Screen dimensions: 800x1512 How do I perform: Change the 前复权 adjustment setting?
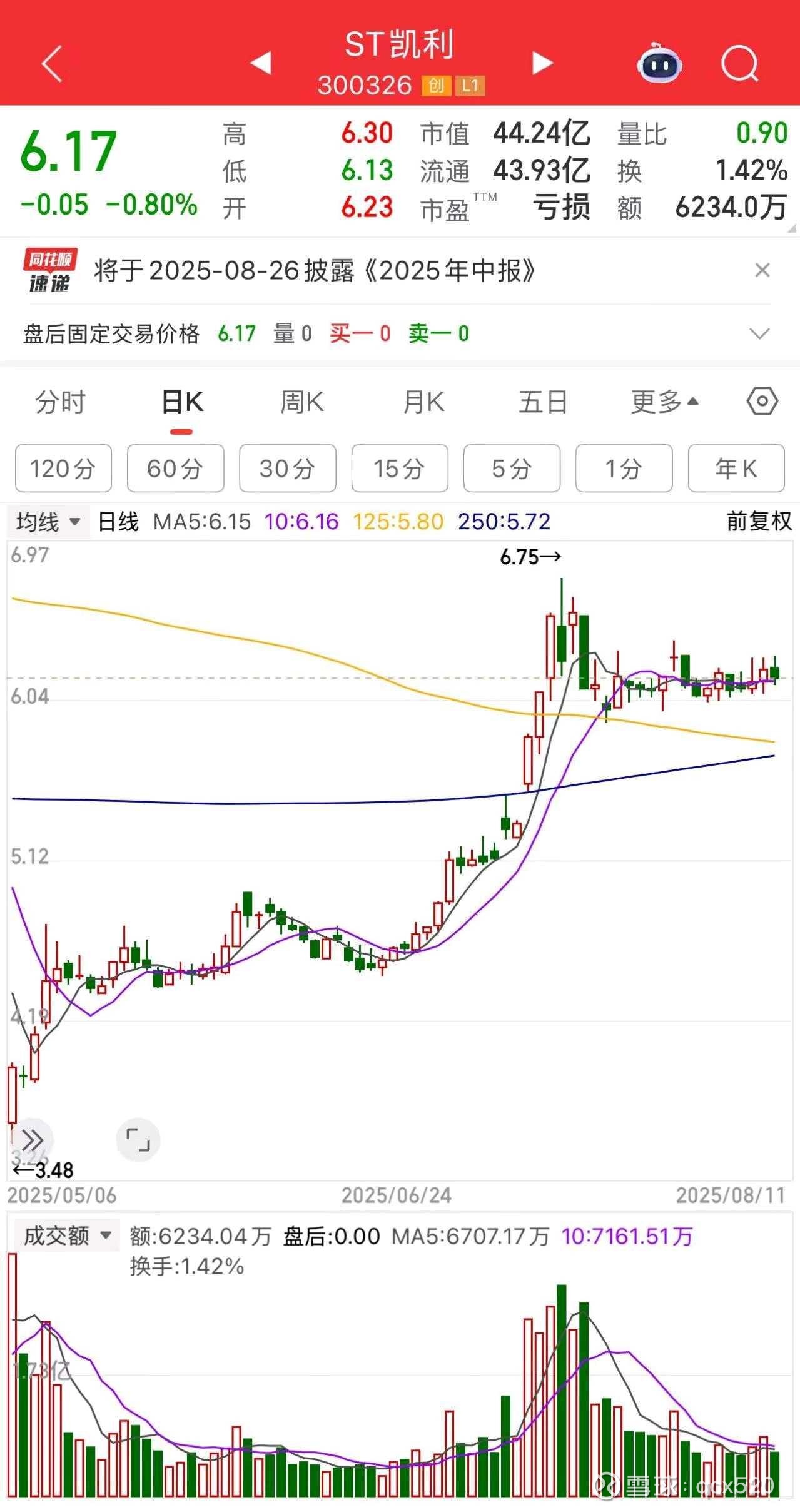[759, 522]
